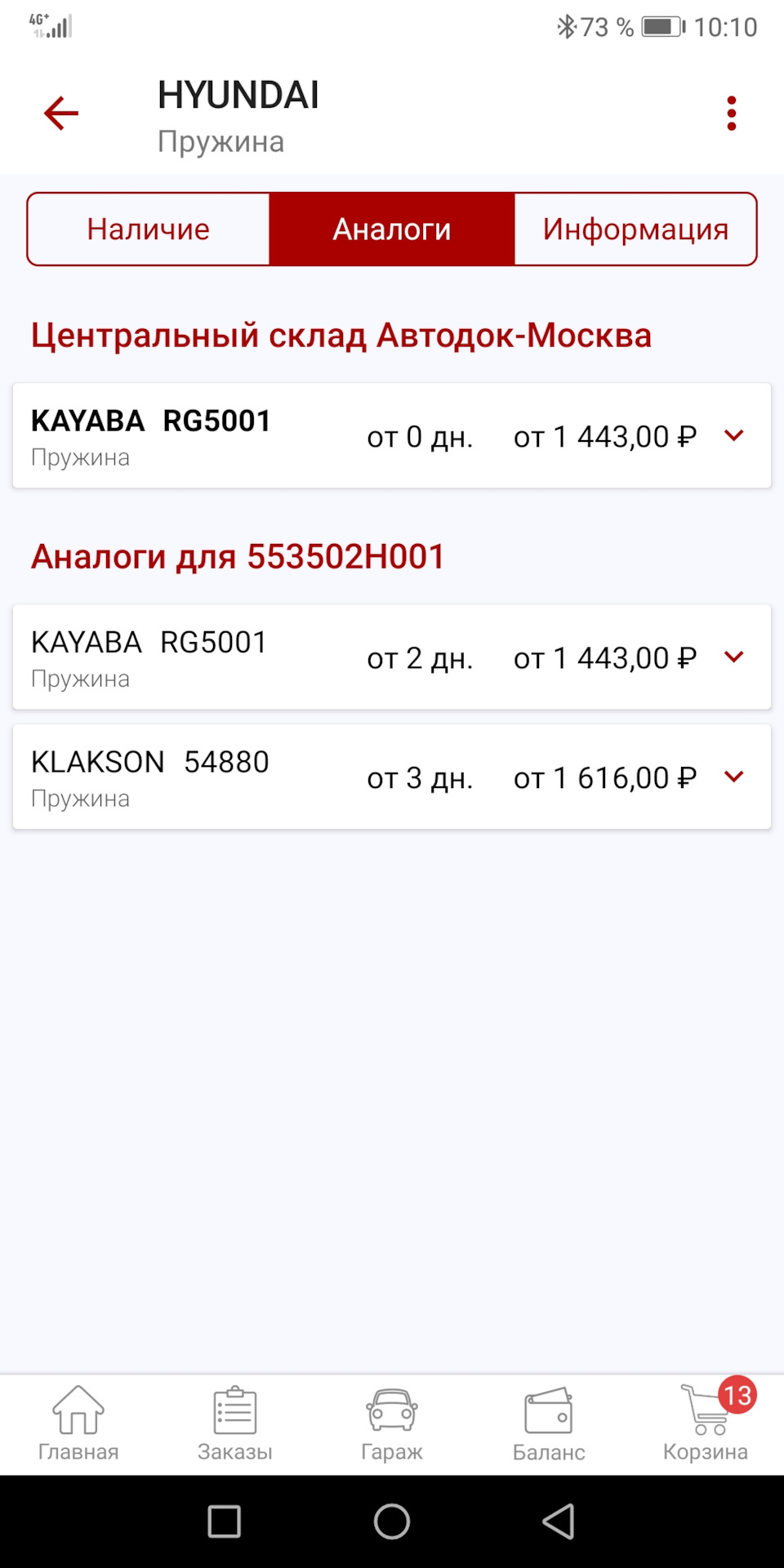Switch to the Наличие tab
This screenshot has height=1568, width=784.
click(x=149, y=229)
